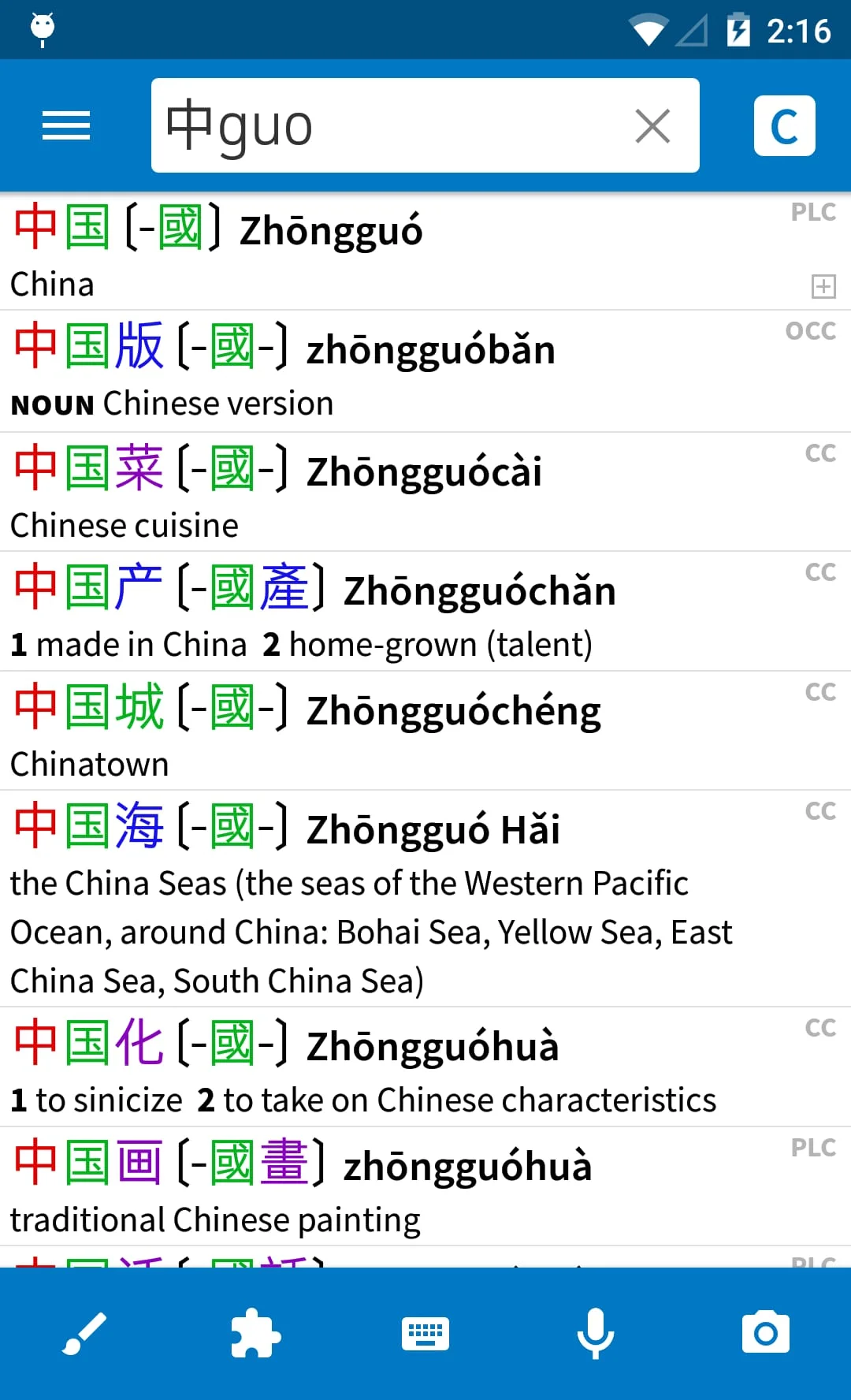Expand the plus icon on China entry
The height and width of the screenshot is (1400, 851).
pos(823,286)
